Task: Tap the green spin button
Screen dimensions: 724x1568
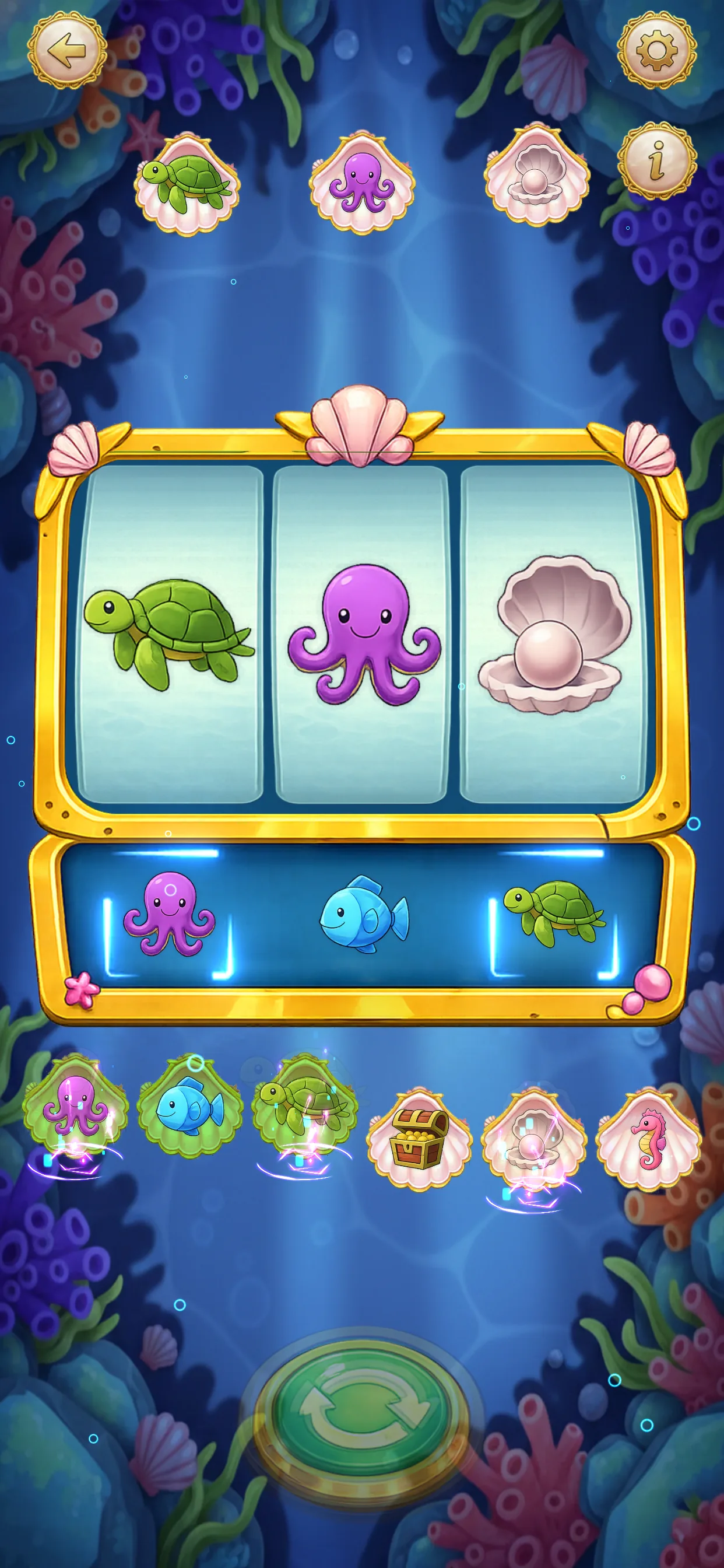Action: point(361,1412)
